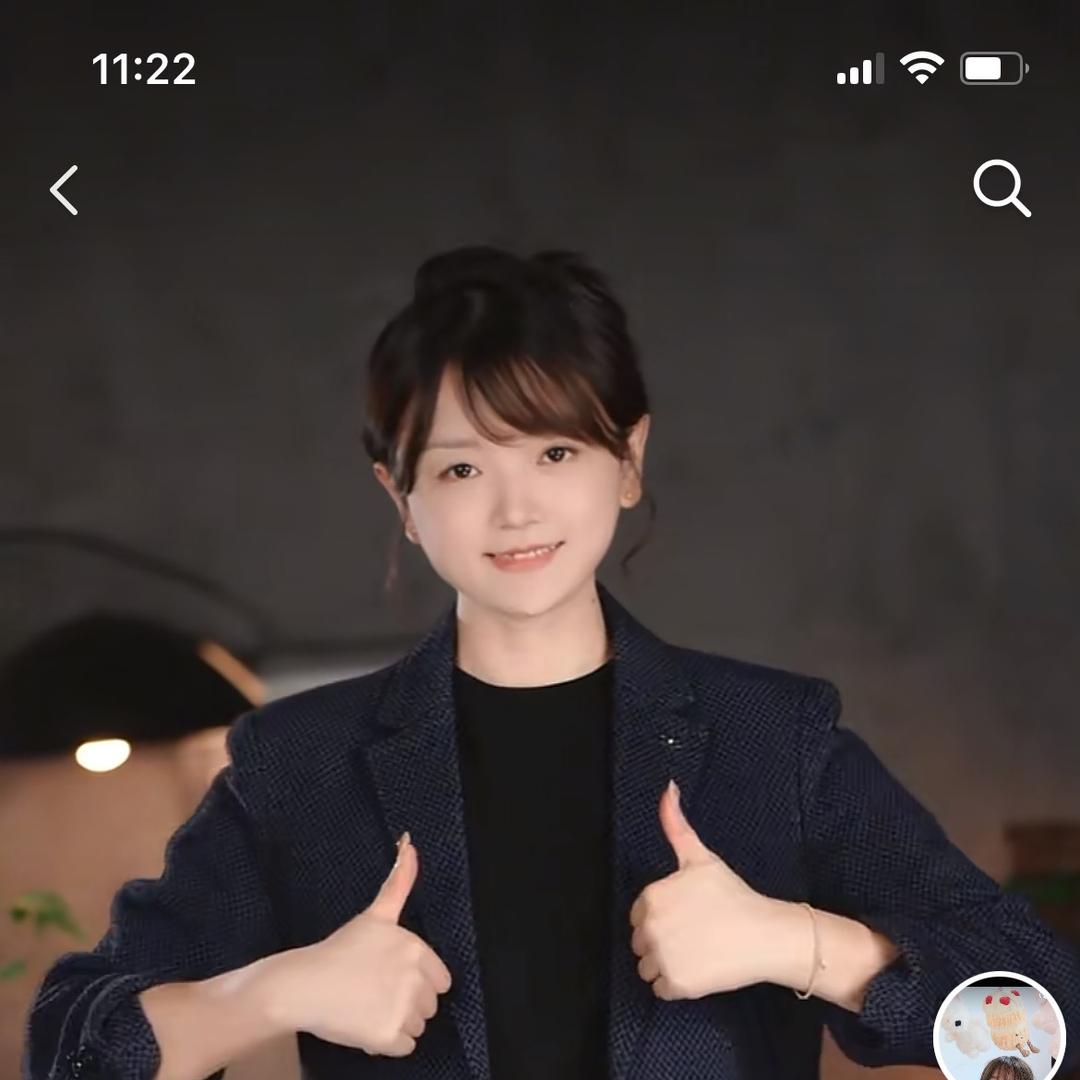This screenshot has width=1080, height=1080.
Task: Open search with the magnifier icon
Action: [1001, 189]
